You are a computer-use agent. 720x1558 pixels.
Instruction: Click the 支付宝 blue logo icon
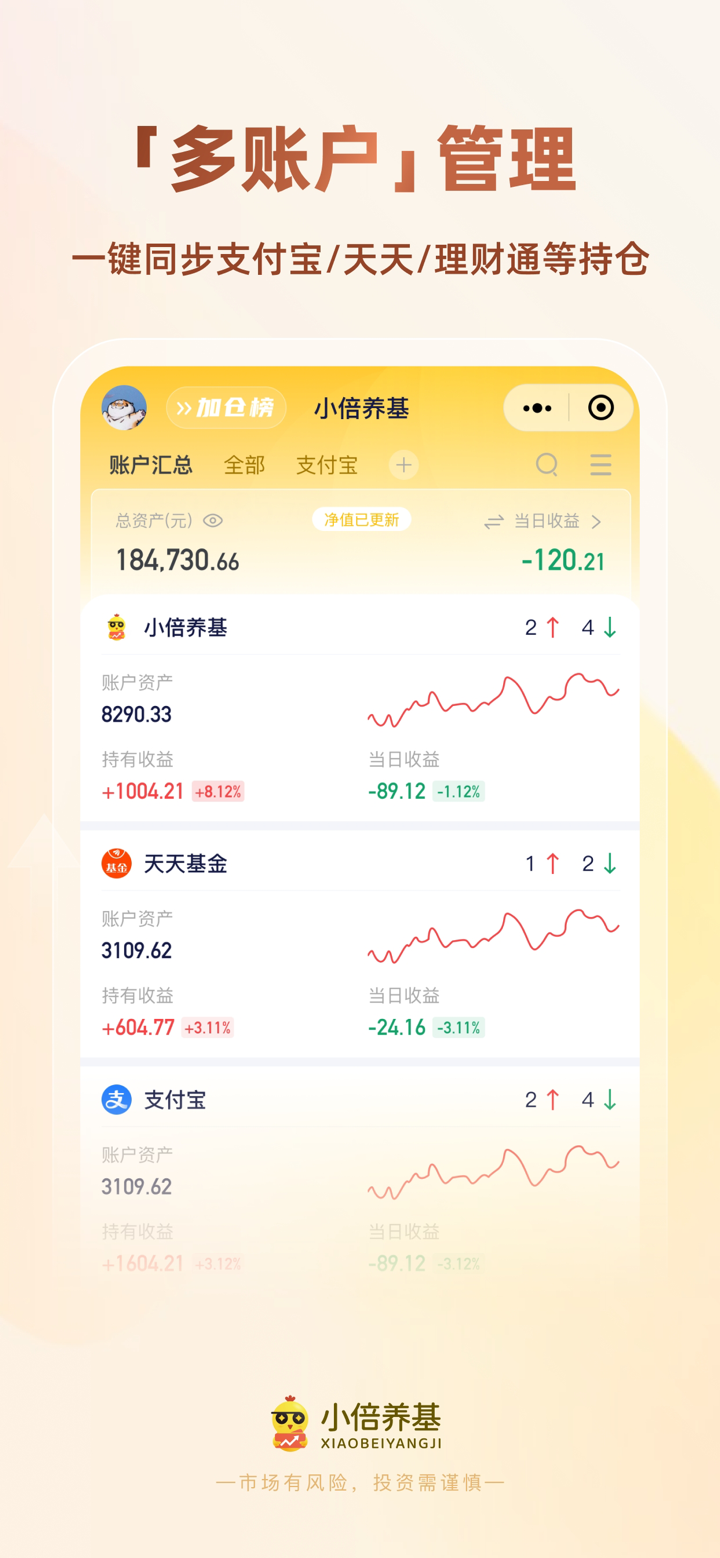[116, 1099]
